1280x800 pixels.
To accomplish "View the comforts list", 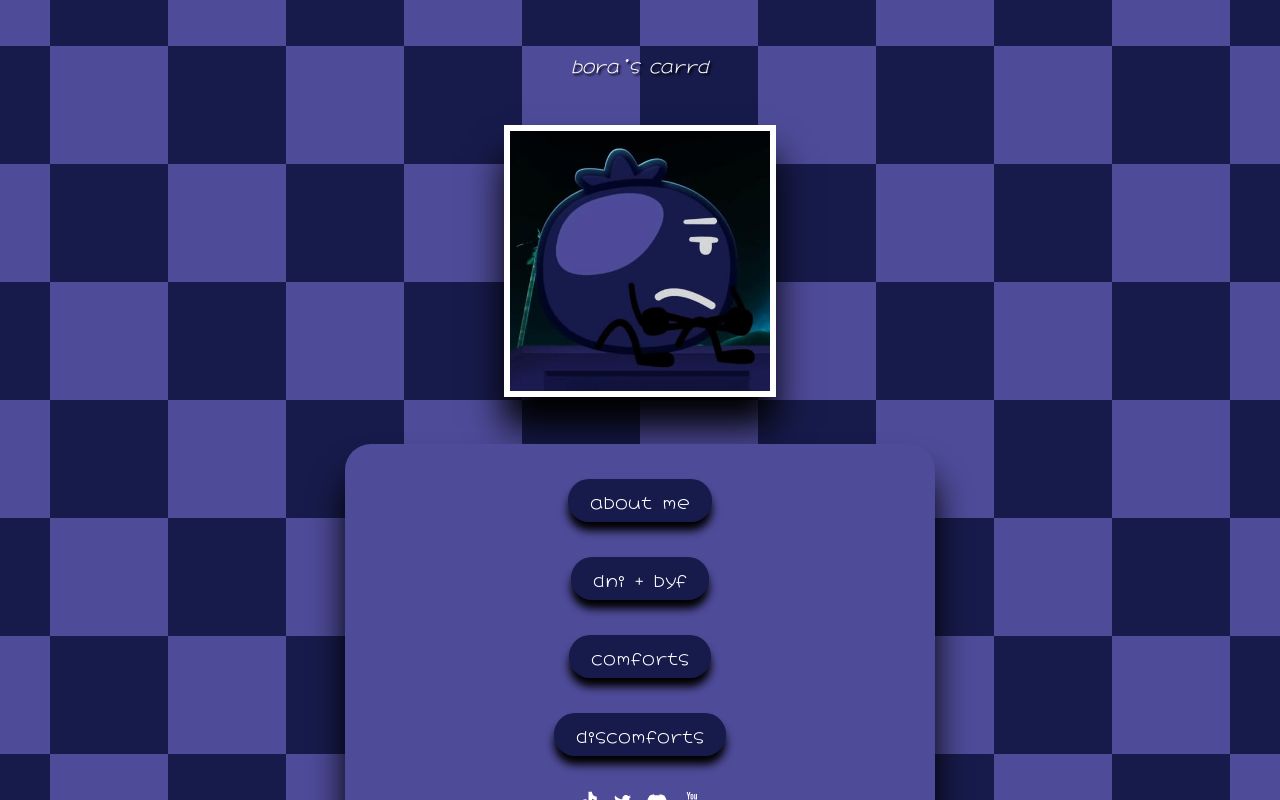I will 640,658.
